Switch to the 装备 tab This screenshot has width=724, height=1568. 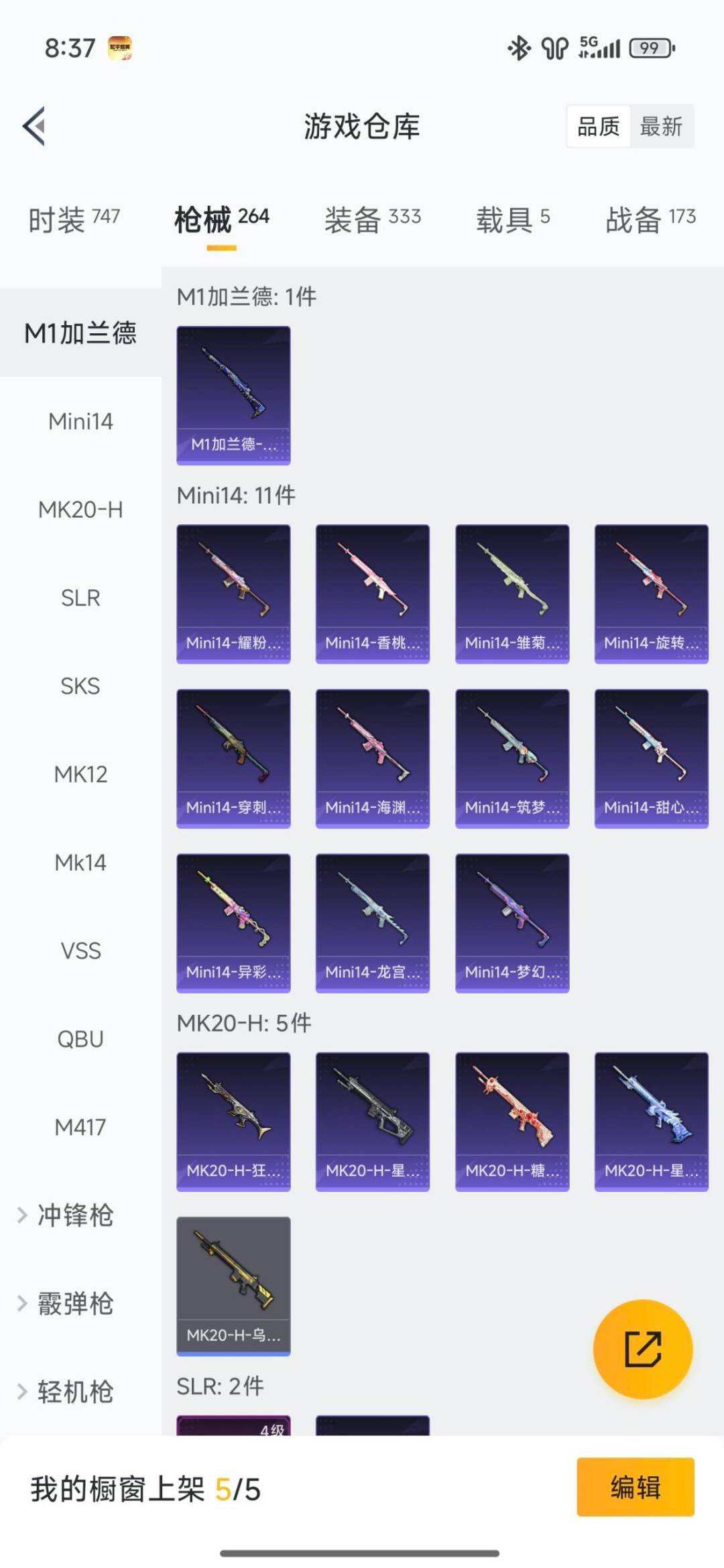372,219
